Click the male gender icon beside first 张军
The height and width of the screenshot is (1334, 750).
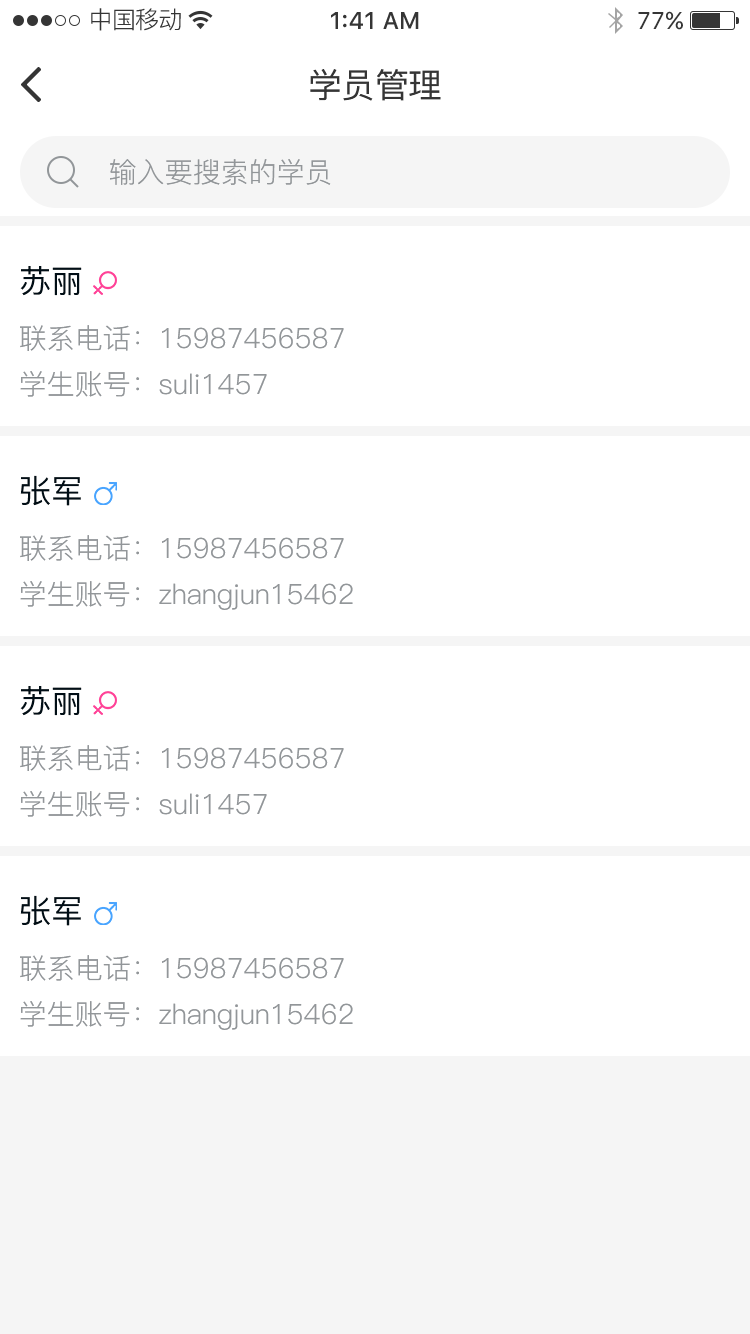(104, 492)
